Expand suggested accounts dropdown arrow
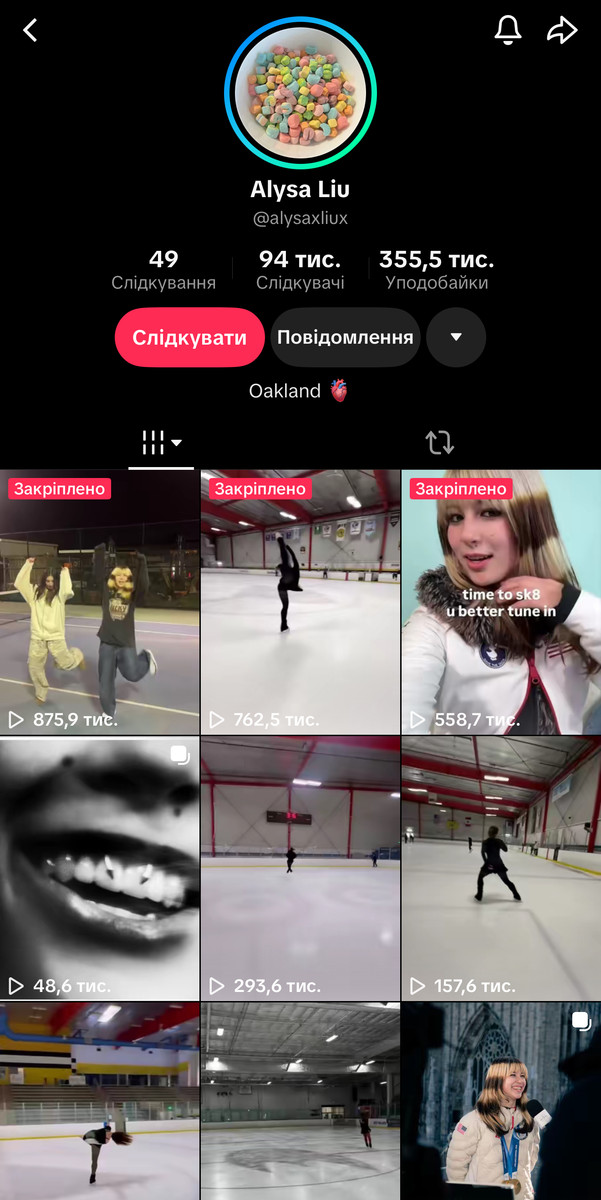This screenshot has width=601, height=1200. [x=456, y=337]
